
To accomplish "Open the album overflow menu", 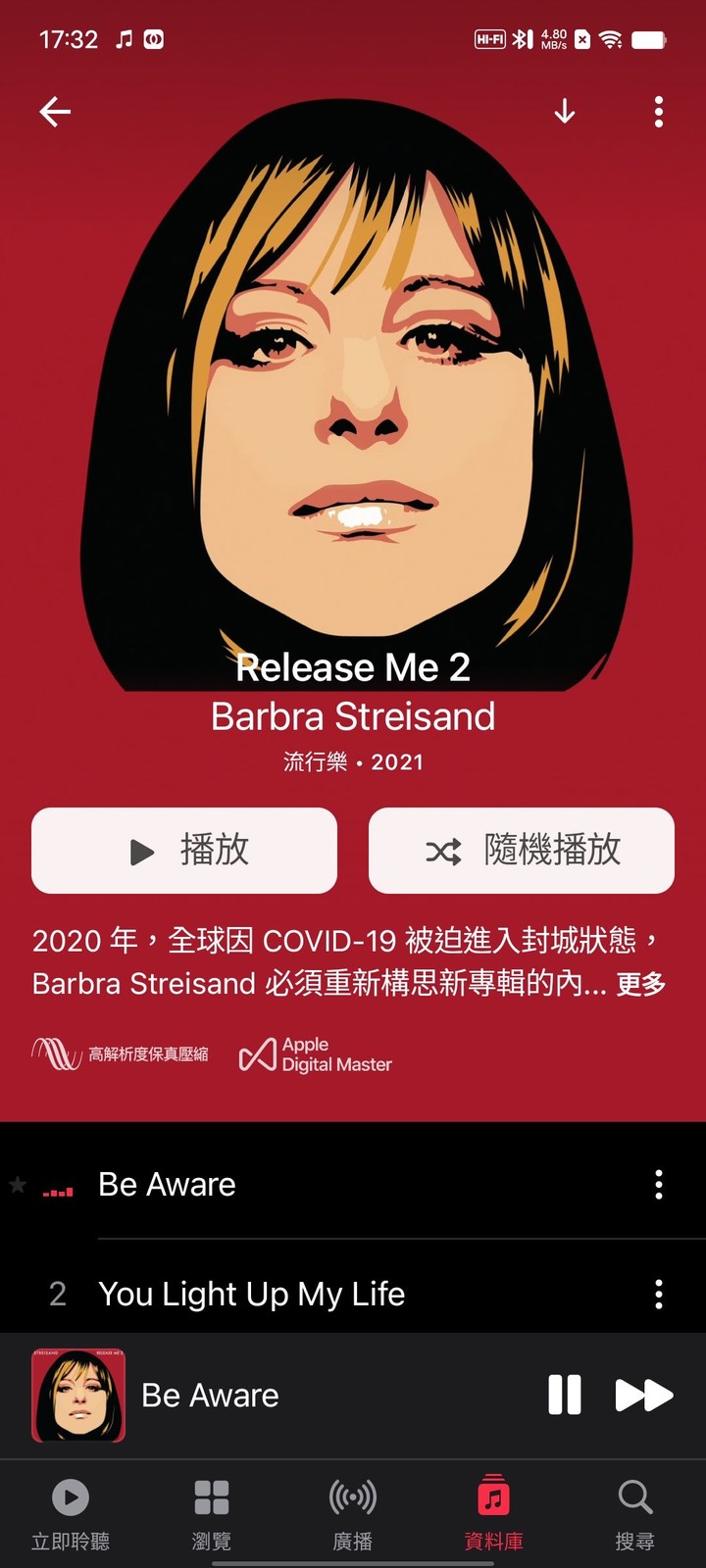I will 659,113.
